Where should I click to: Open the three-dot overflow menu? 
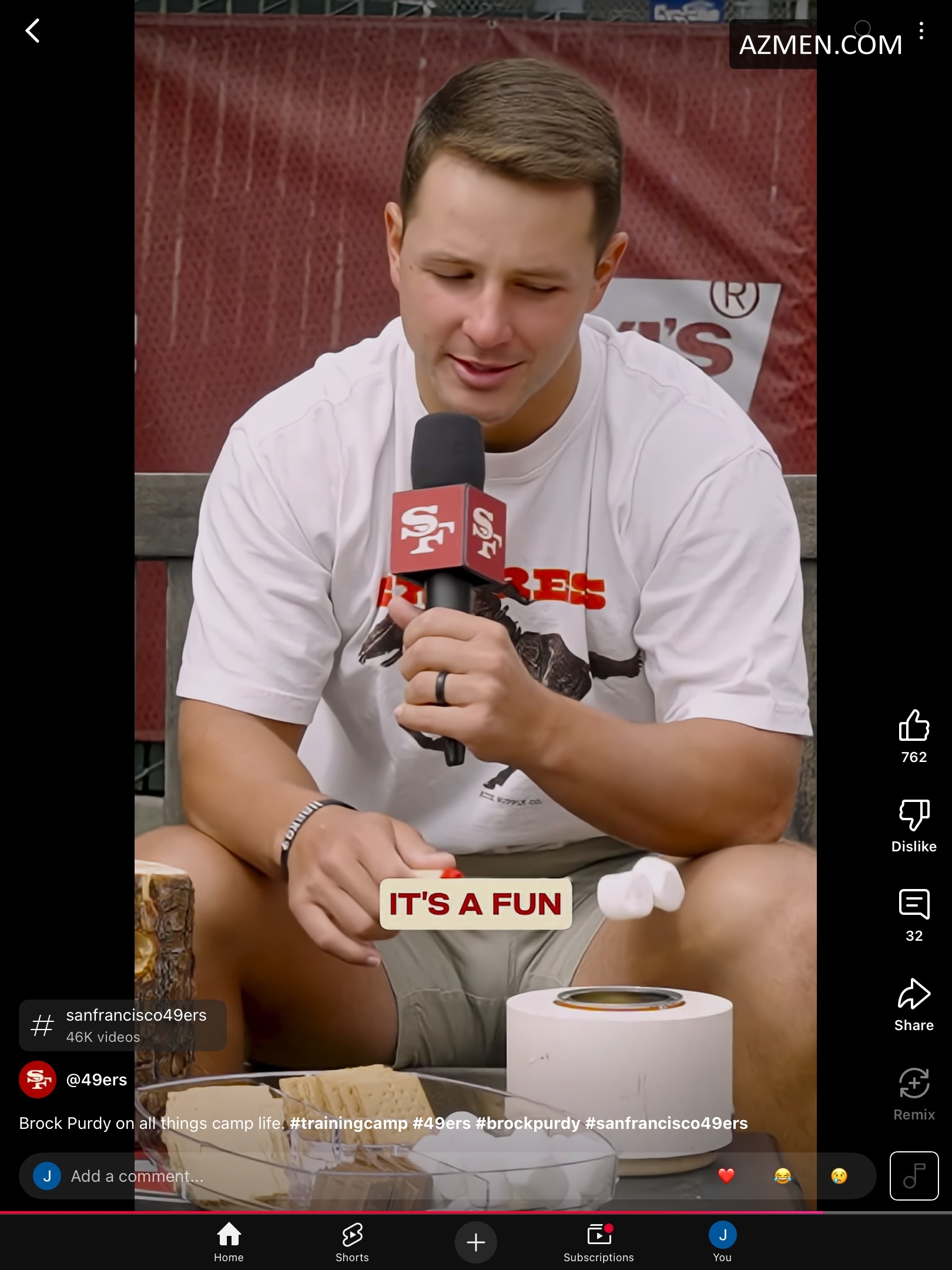[921, 31]
